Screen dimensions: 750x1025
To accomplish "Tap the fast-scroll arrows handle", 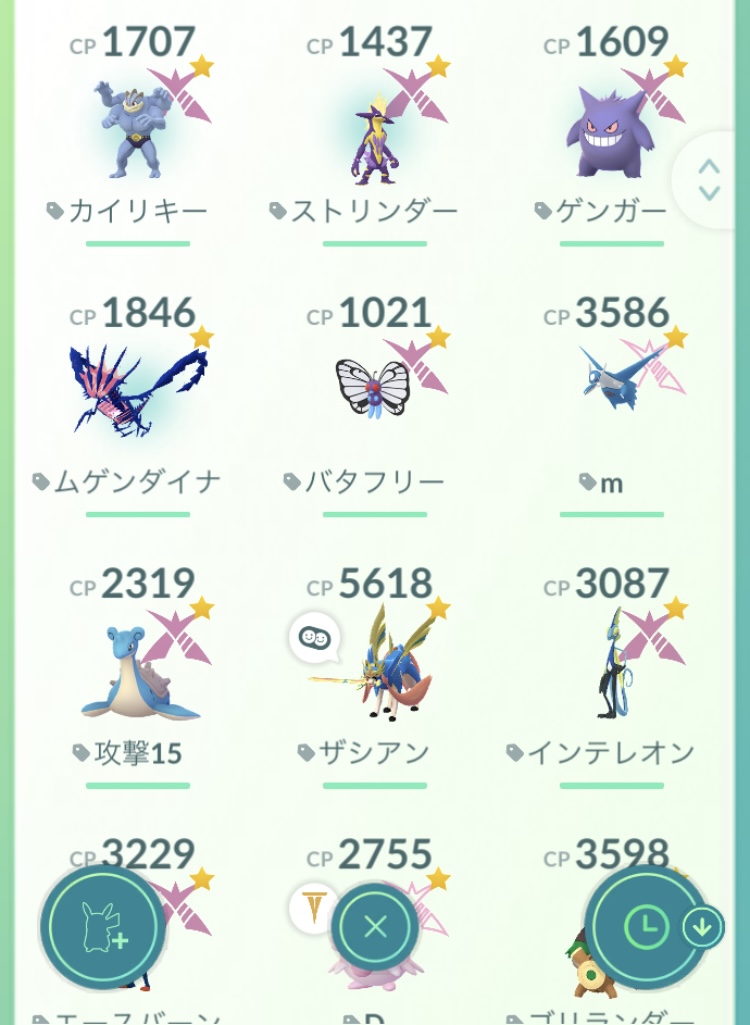I will (x=710, y=180).
